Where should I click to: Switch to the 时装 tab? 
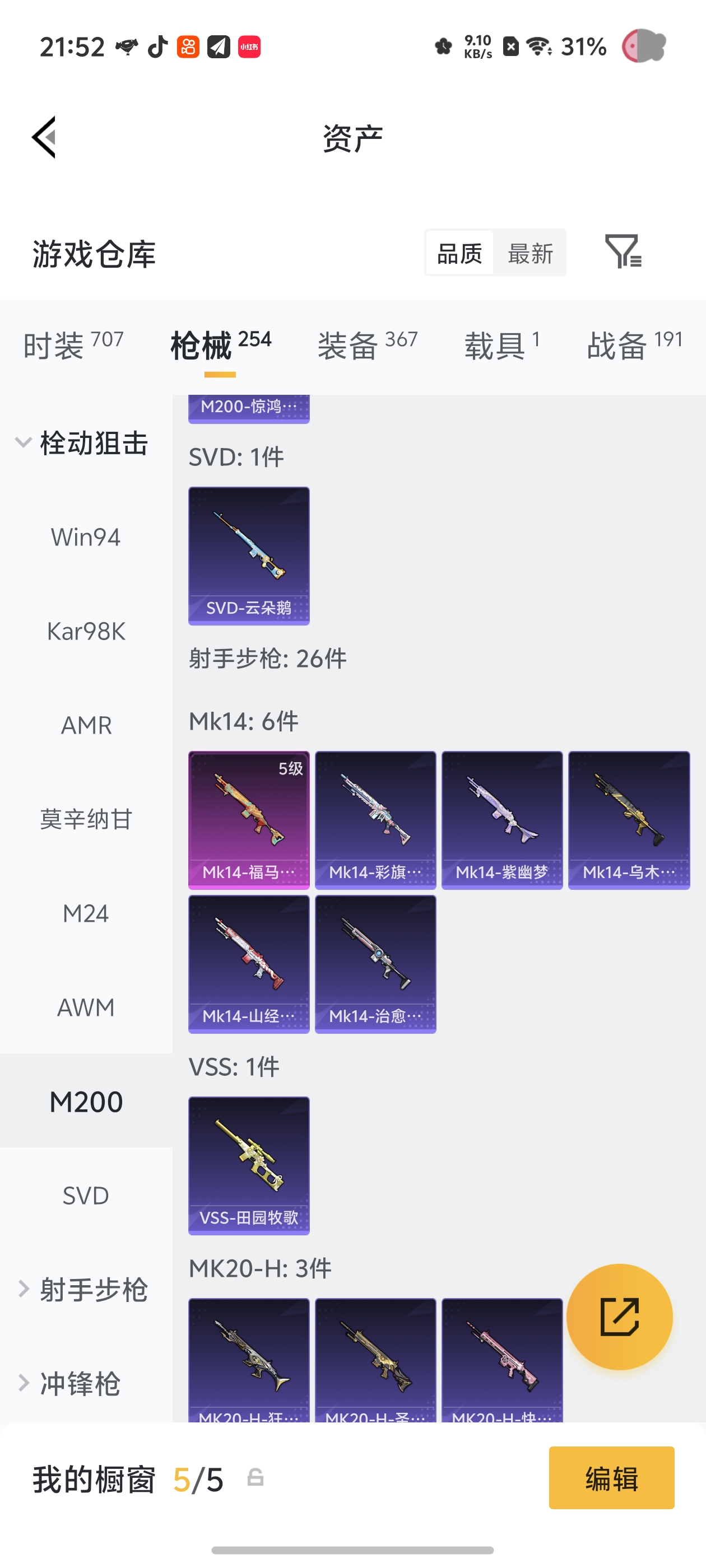pyautogui.click(x=73, y=345)
